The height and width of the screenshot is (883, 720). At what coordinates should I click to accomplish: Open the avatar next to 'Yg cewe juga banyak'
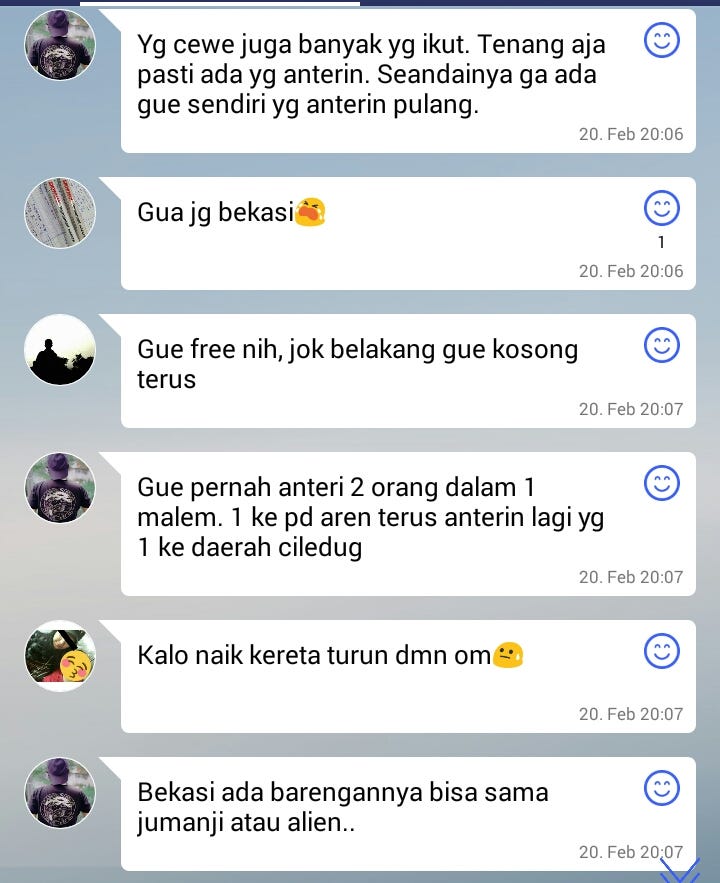(x=60, y=45)
